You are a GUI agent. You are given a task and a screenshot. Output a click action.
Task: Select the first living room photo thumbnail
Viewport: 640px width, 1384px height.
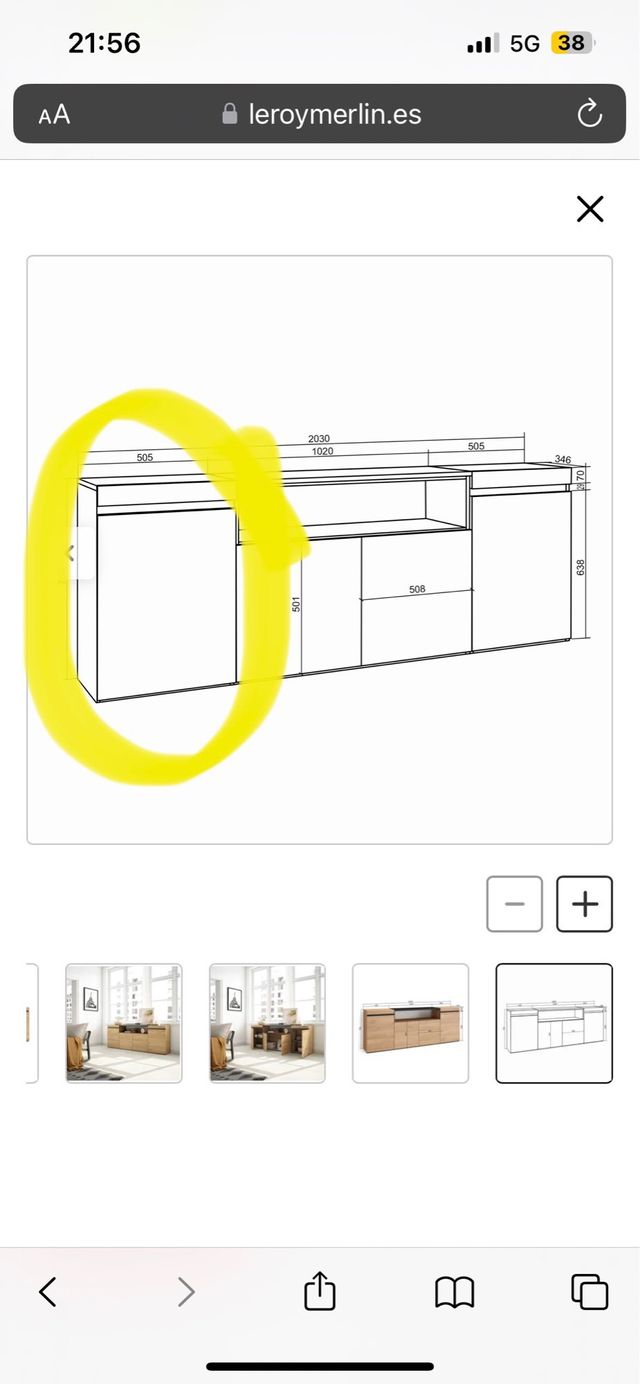[x=124, y=1023]
